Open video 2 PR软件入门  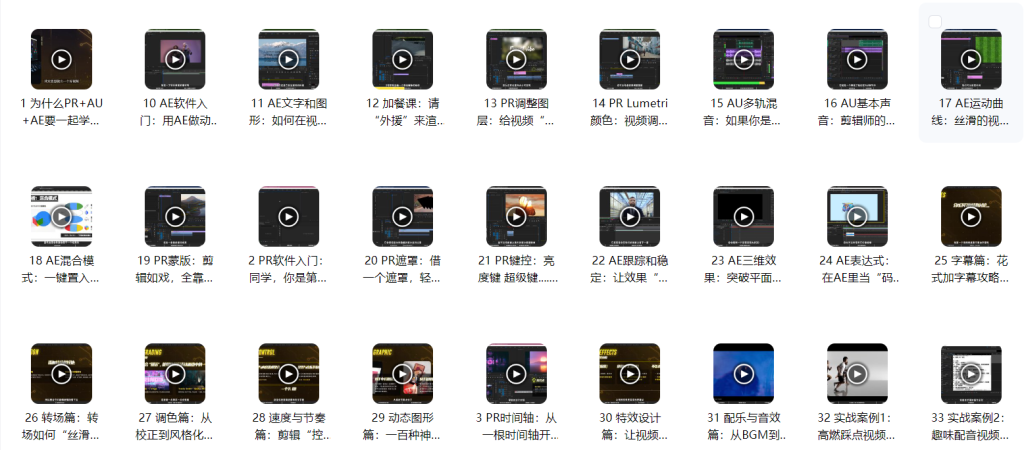(x=288, y=217)
